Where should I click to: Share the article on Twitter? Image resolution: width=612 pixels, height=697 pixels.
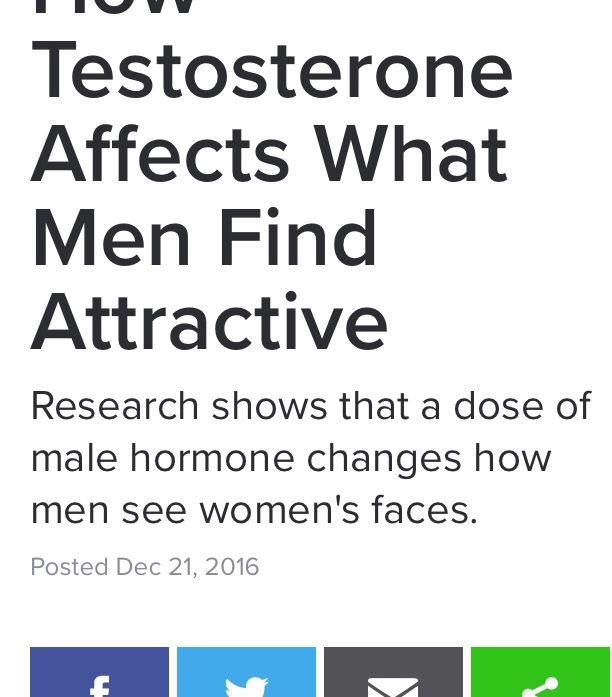pyautogui.click(x=246, y=674)
